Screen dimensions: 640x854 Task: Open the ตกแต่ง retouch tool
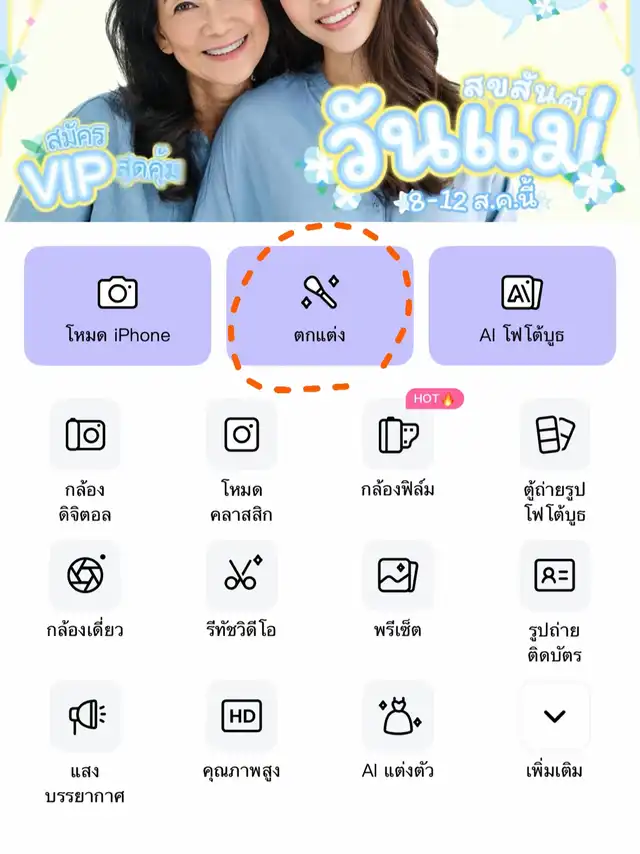click(320, 306)
